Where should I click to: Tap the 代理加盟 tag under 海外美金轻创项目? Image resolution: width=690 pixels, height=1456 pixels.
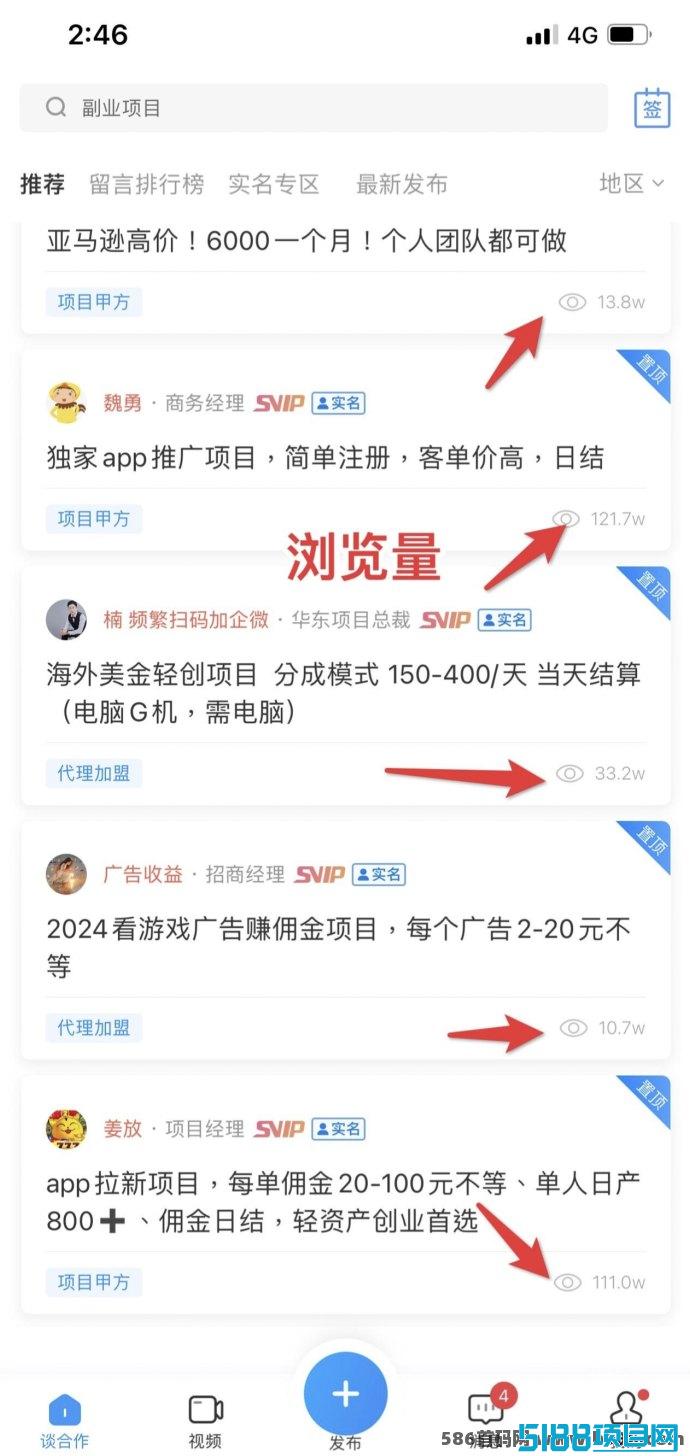[x=94, y=773]
